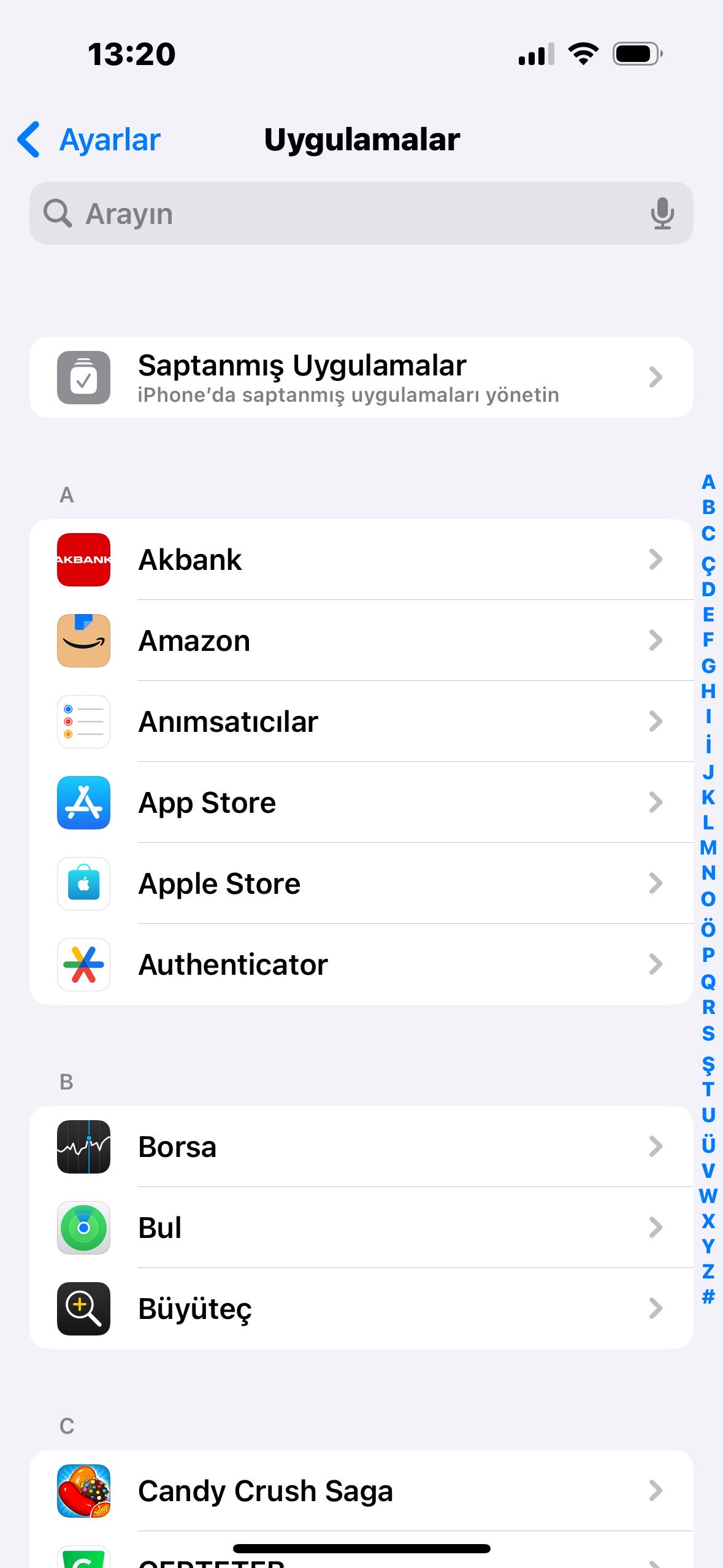Open Borsa via its stocks icon
The width and height of the screenshot is (723, 1568).
pos(83,1147)
